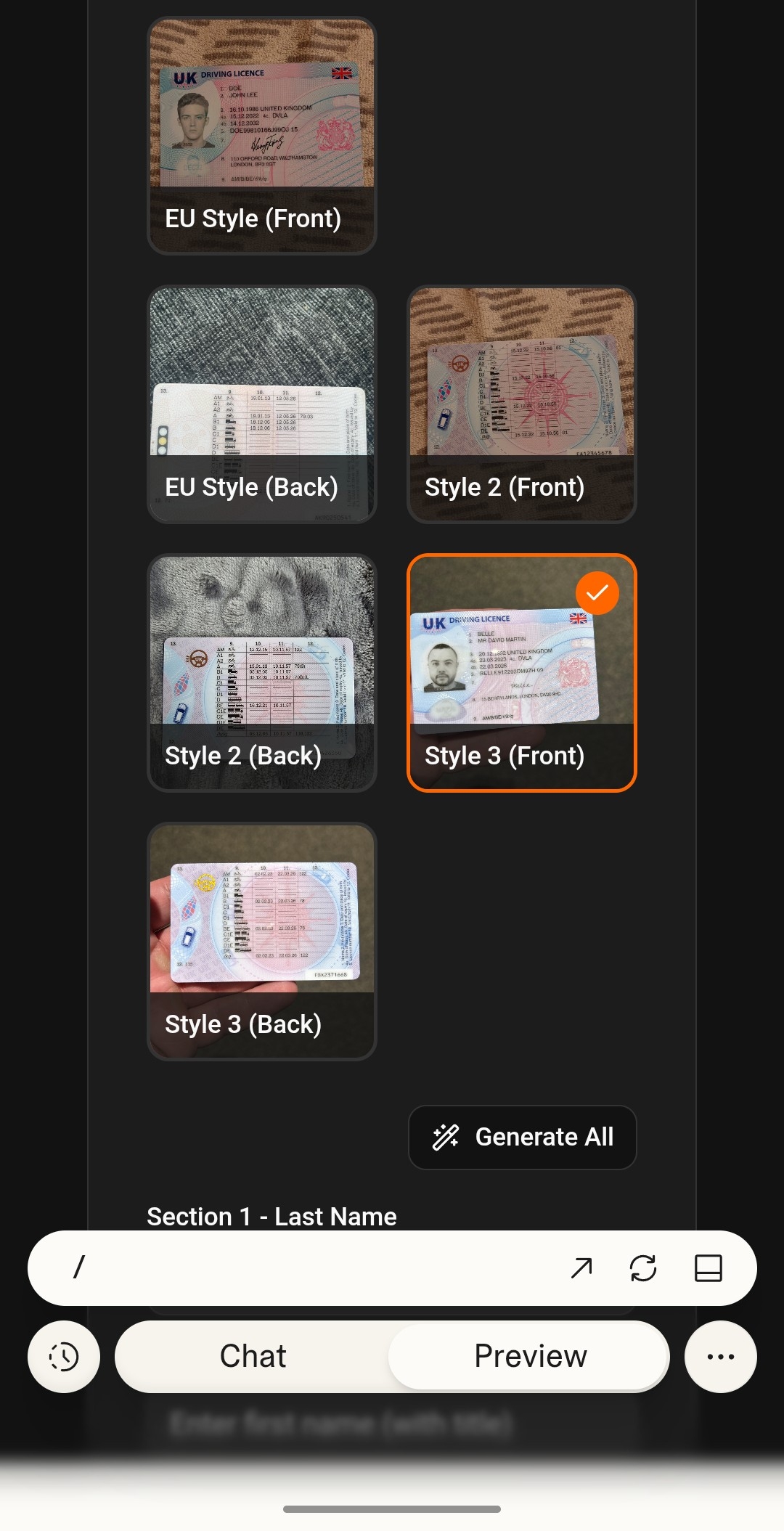Screen dimensions: 784x1531
Task: Select the Style 2 (Back) tile
Action: tap(261, 673)
